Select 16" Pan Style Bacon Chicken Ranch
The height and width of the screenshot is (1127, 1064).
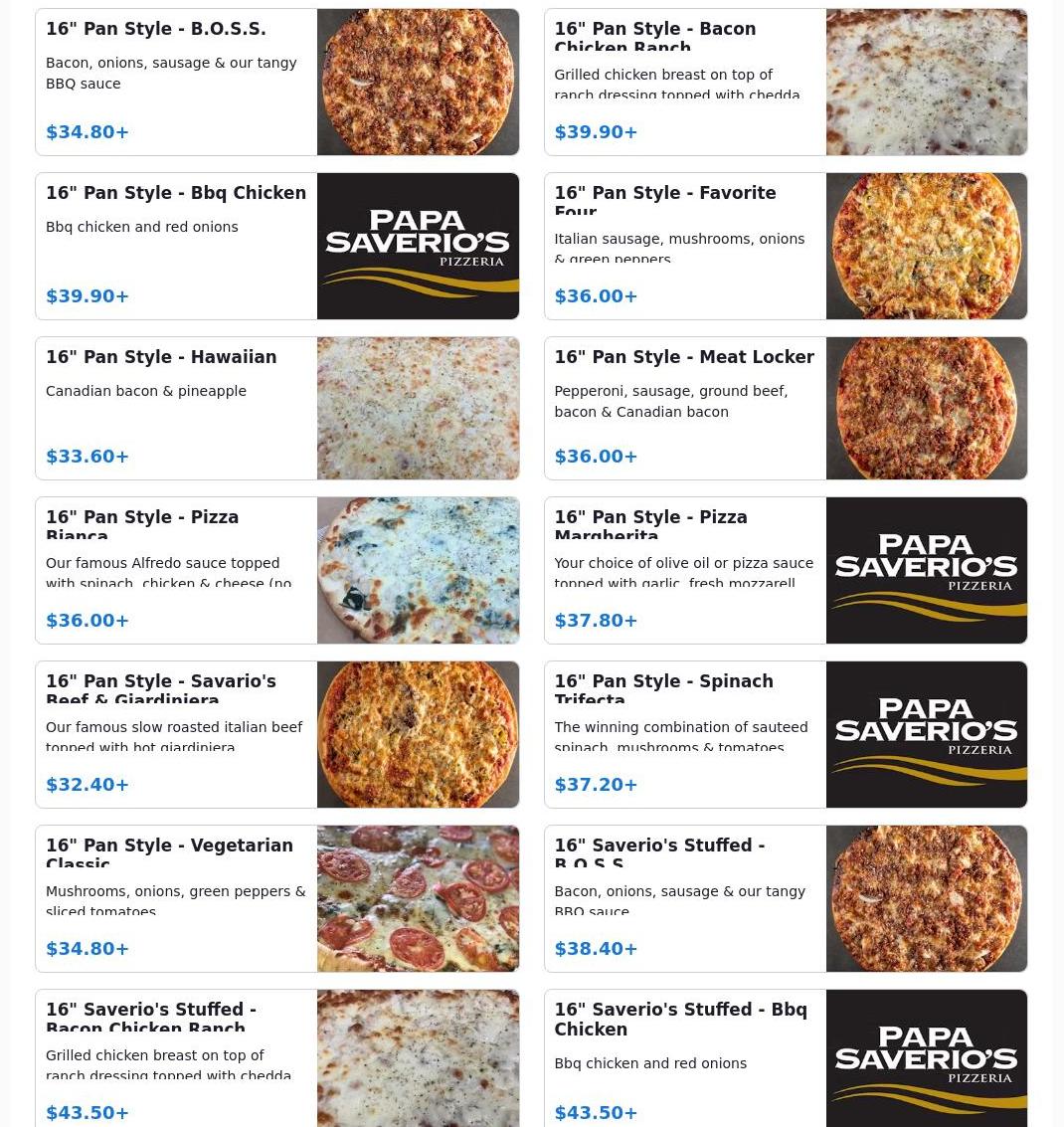point(785,83)
